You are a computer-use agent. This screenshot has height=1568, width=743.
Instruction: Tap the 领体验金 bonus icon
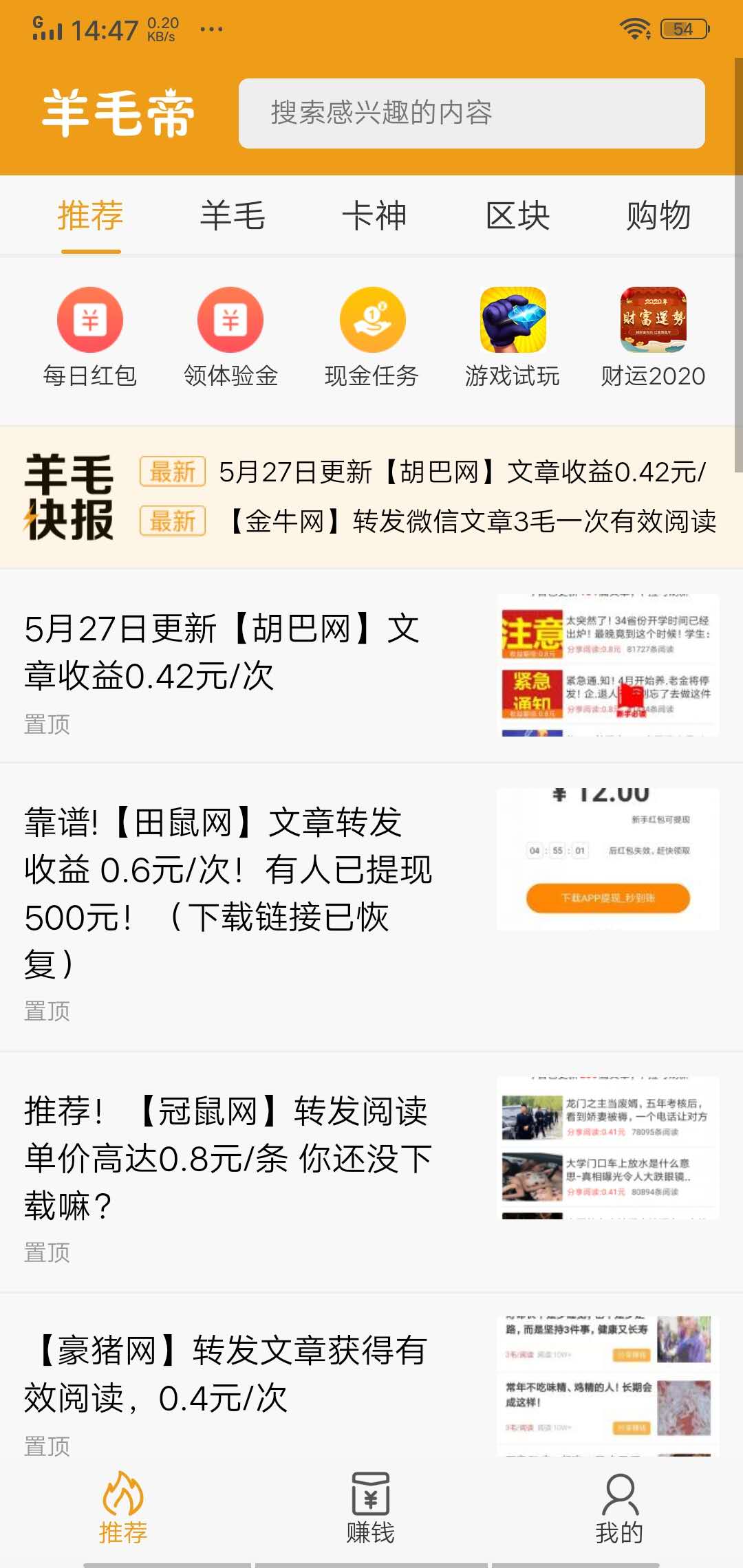point(230,320)
